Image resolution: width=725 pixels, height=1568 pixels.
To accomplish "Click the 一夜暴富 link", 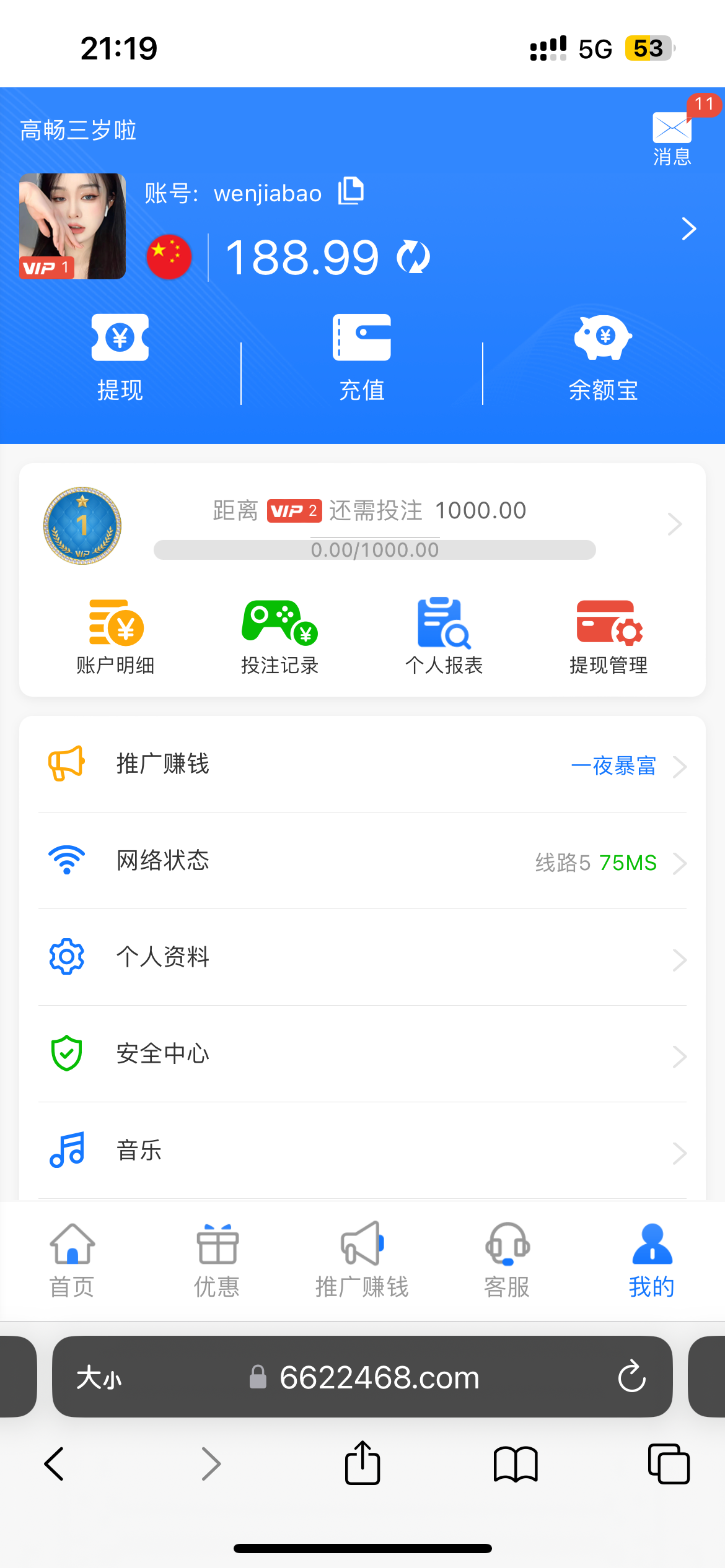I will (613, 766).
